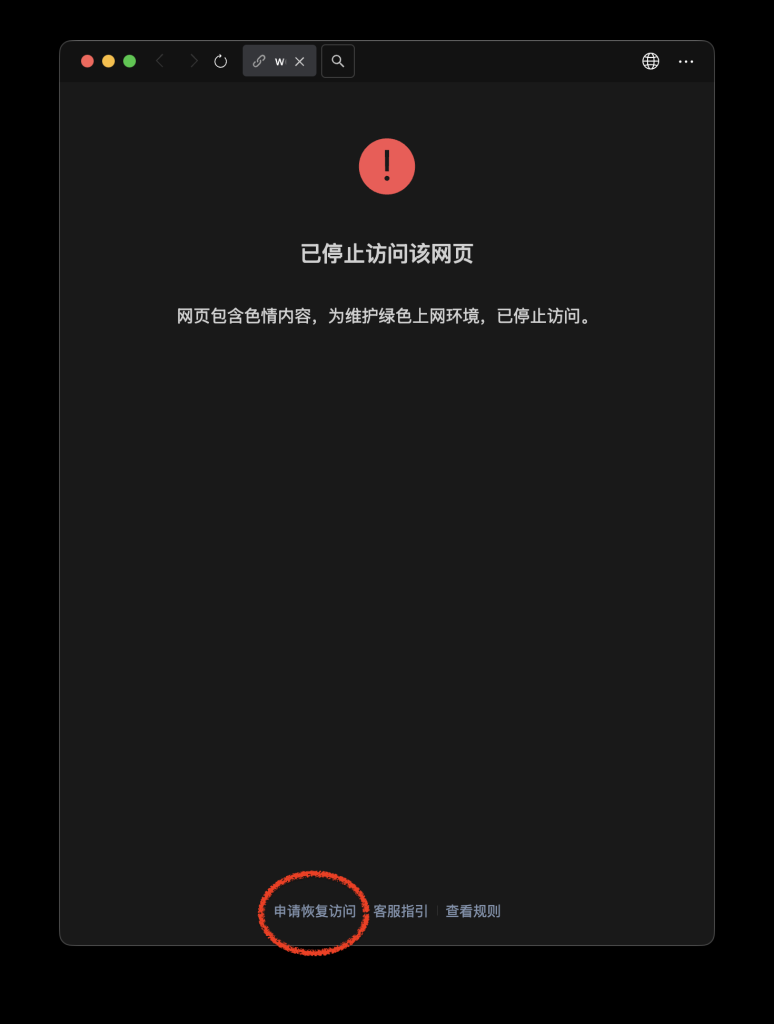This screenshot has width=774, height=1024.
Task: Maximize the window with the green button
Action: click(x=130, y=61)
